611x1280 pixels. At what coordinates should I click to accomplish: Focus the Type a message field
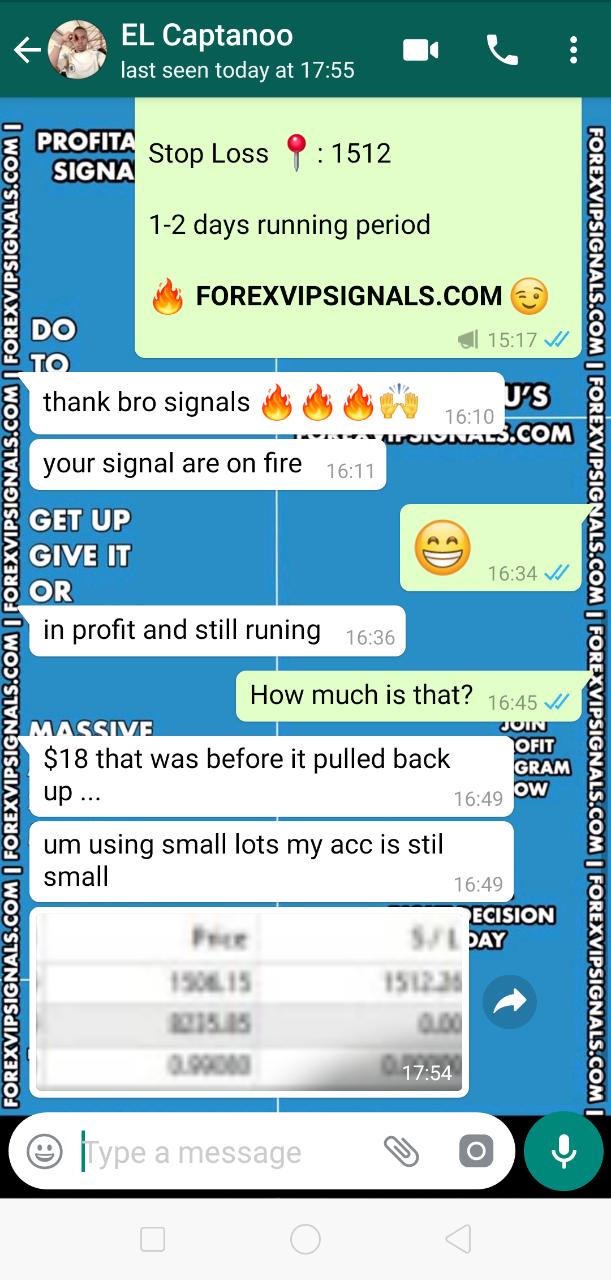225,1152
